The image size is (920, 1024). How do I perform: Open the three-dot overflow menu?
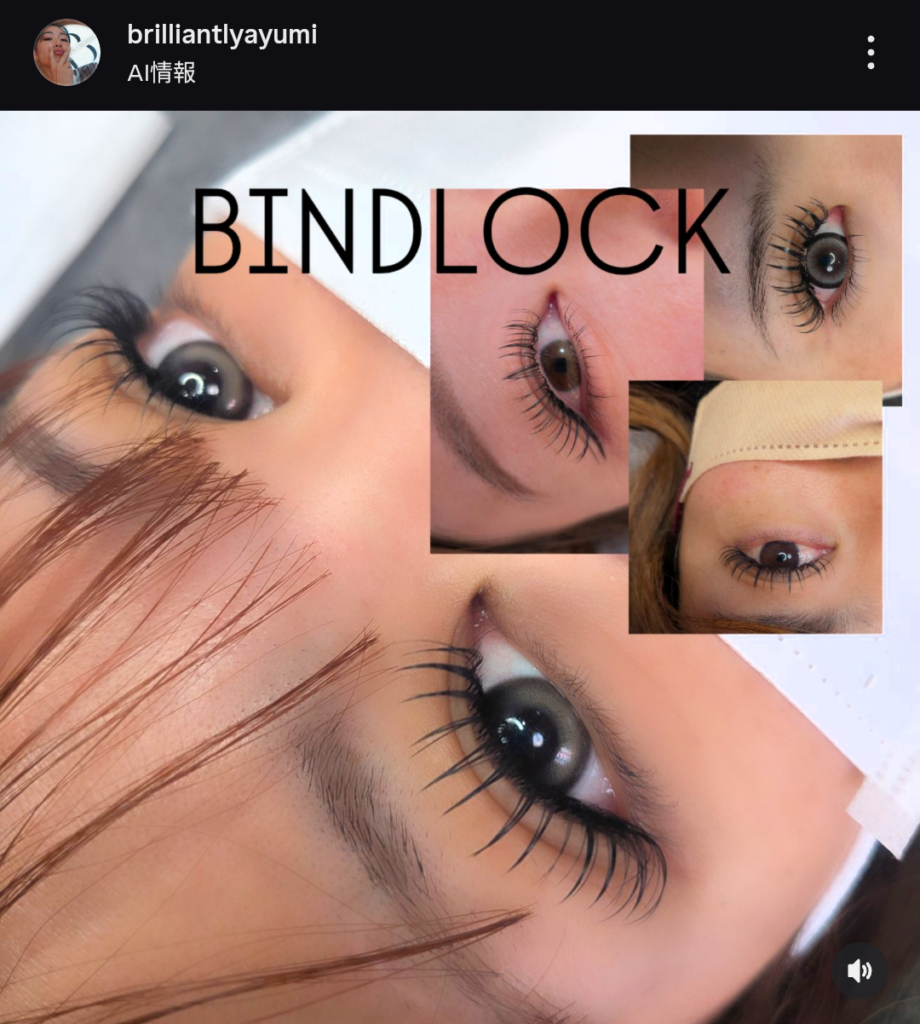coord(871,52)
